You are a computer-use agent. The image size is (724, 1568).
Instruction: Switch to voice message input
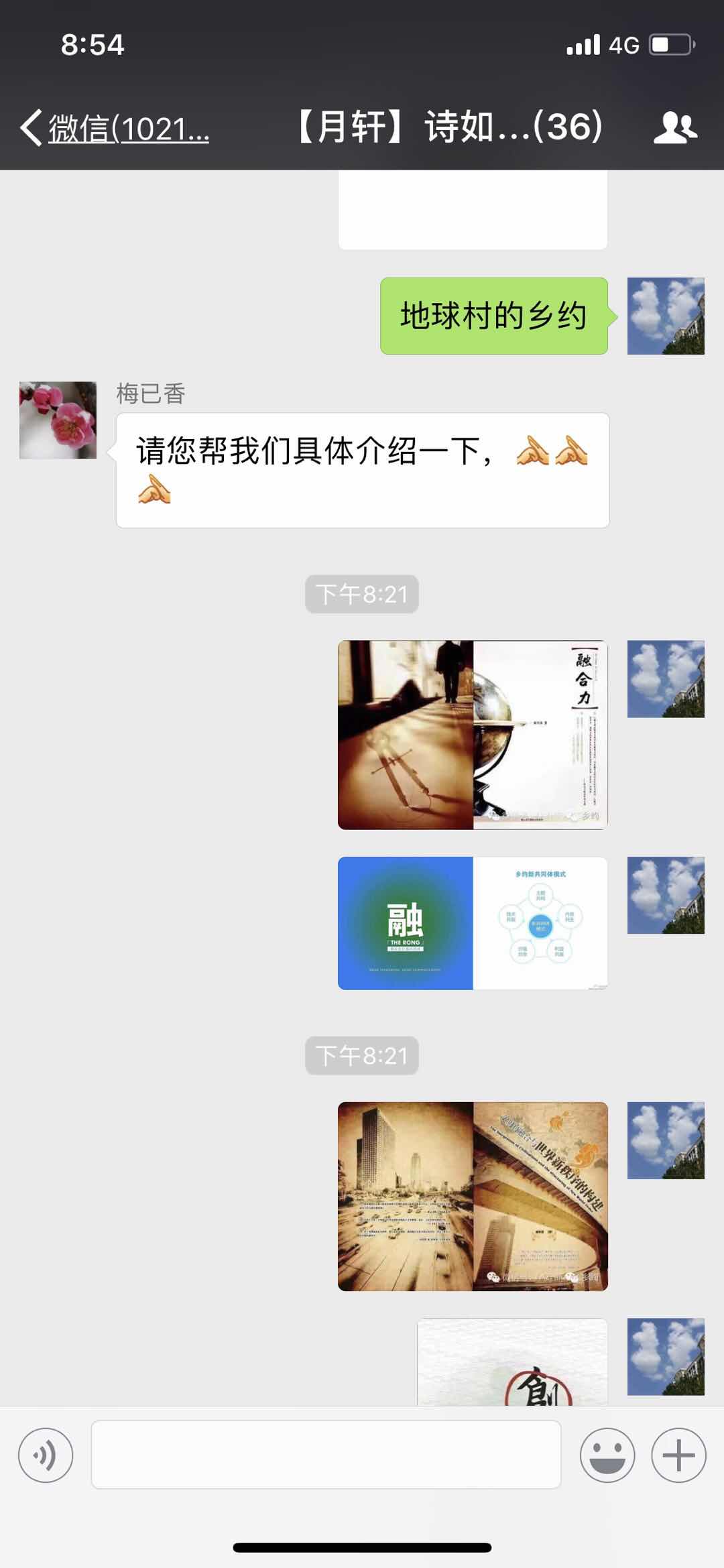46,1455
